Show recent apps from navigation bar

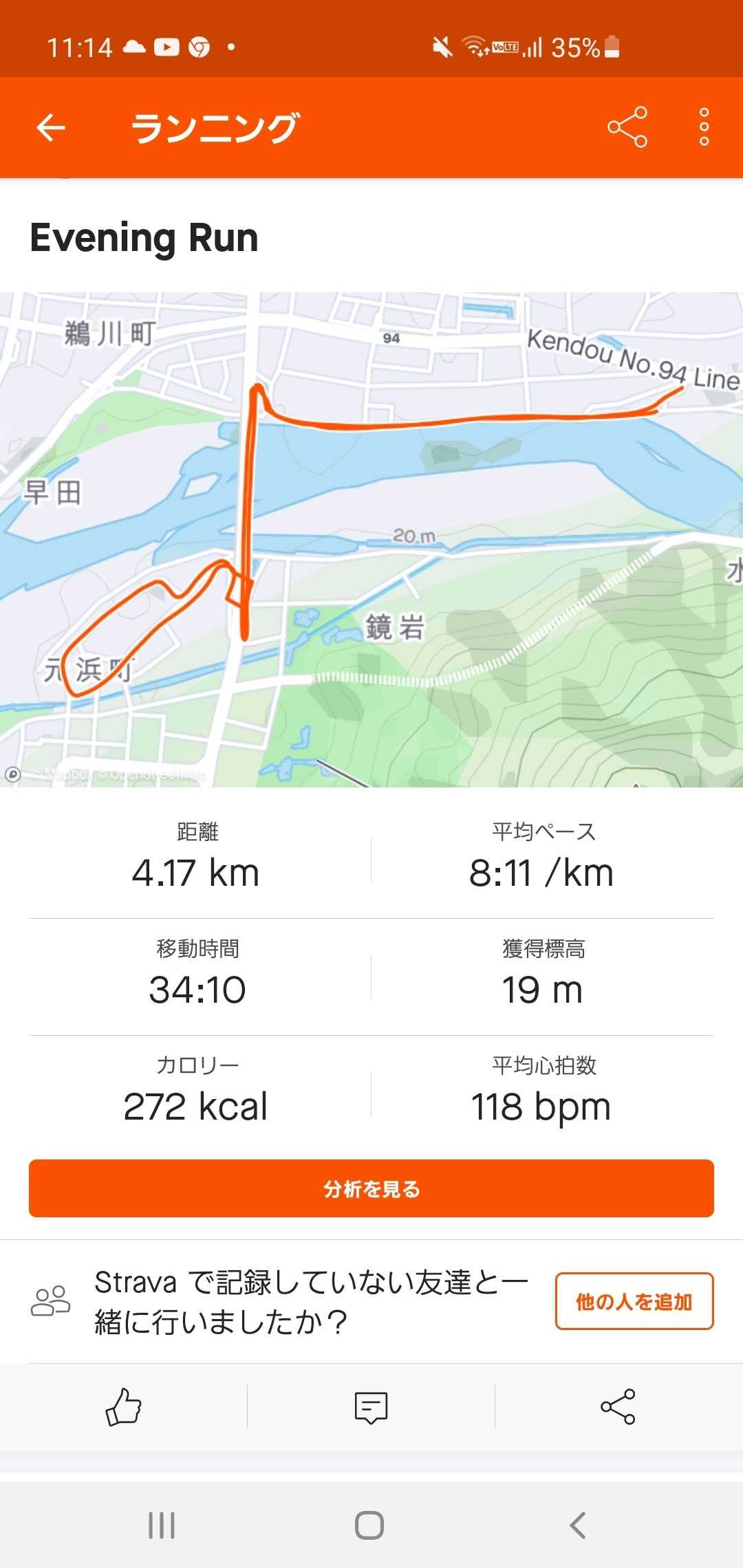click(x=162, y=1525)
